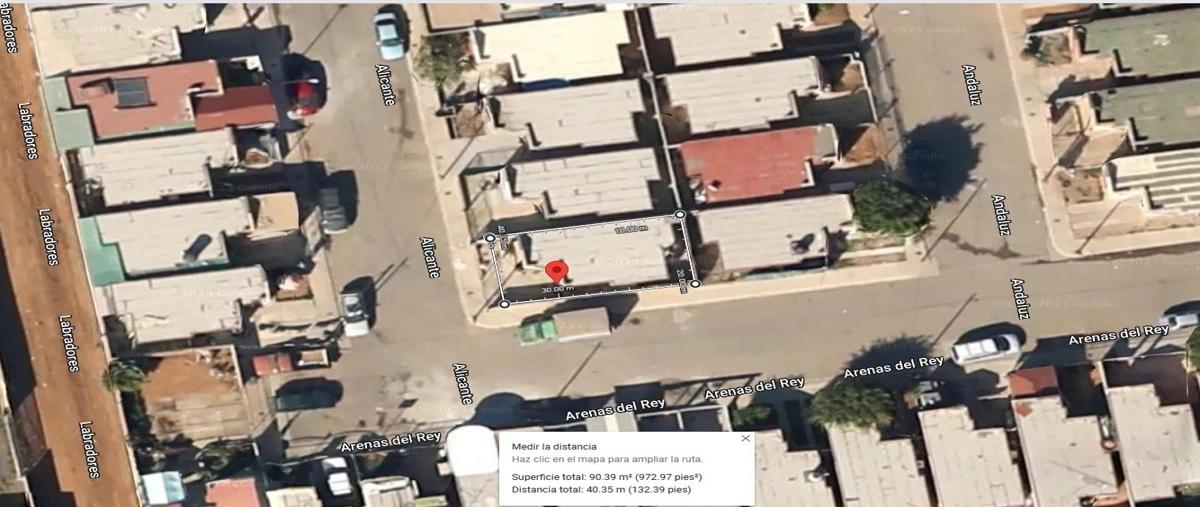
Task: Close the Medir la distancia dialog
Action: (x=744, y=439)
